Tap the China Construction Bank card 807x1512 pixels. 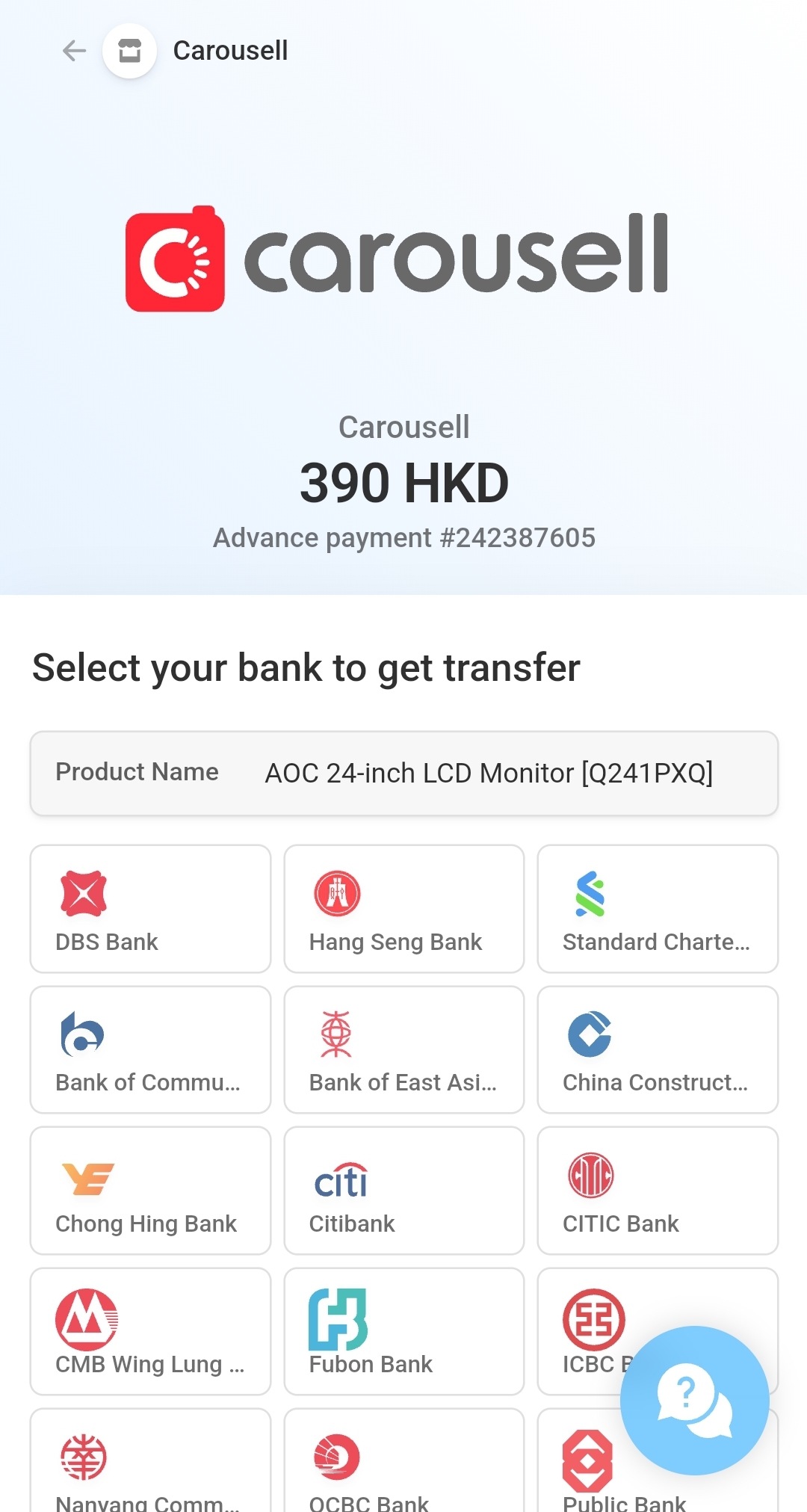tap(657, 1049)
